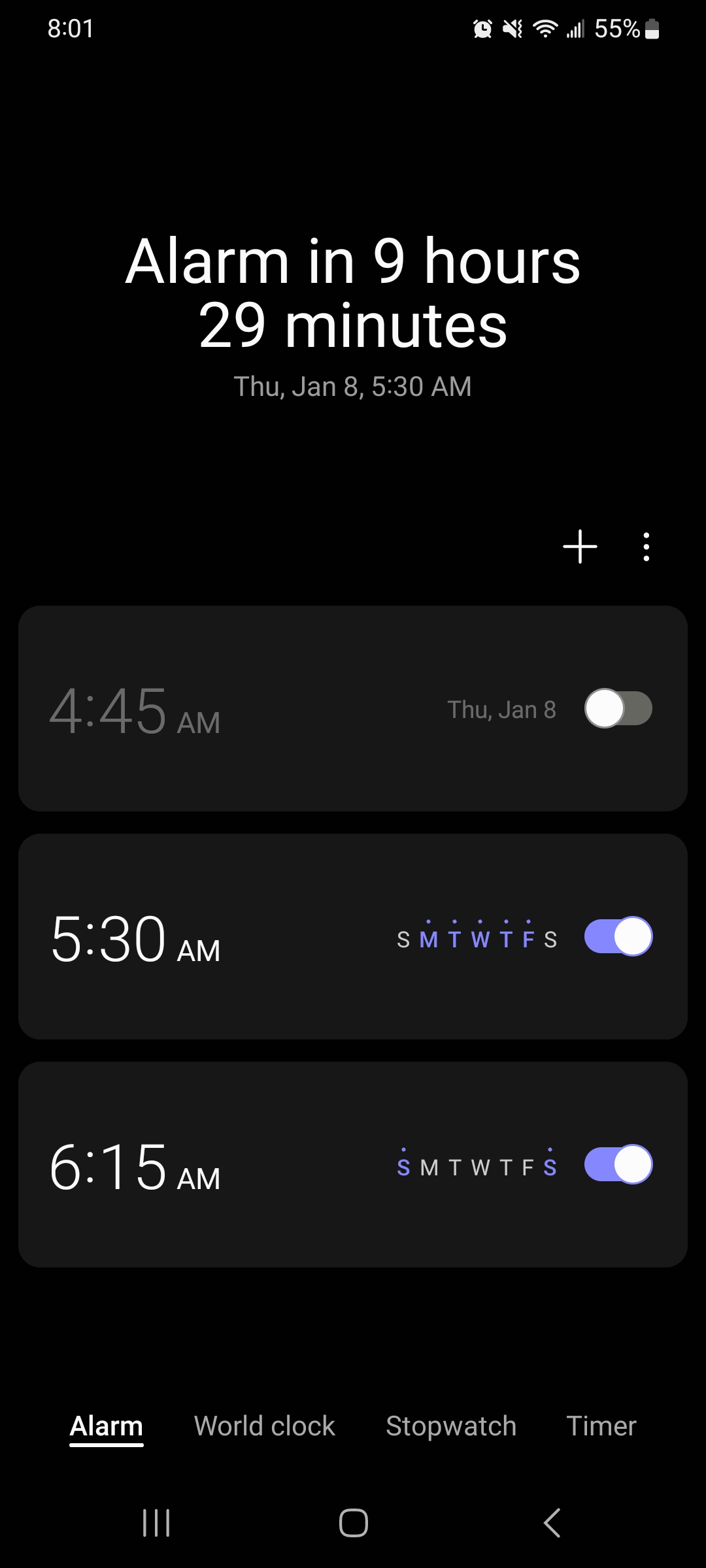Screen dimensions: 706x1568
Task: Turn off the 5:30 AM alarm
Action: [618, 936]
